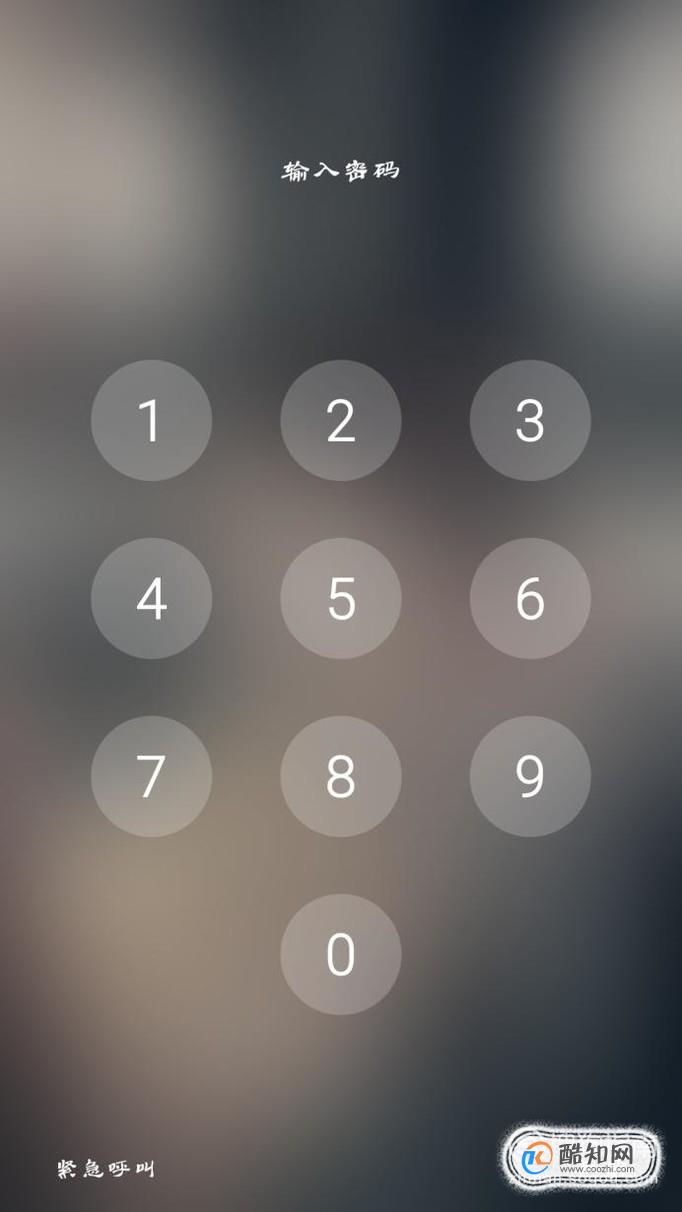This screenshot has height=1212, width=682.
Task: Select the number 3 key
Action: pos(530,421)
